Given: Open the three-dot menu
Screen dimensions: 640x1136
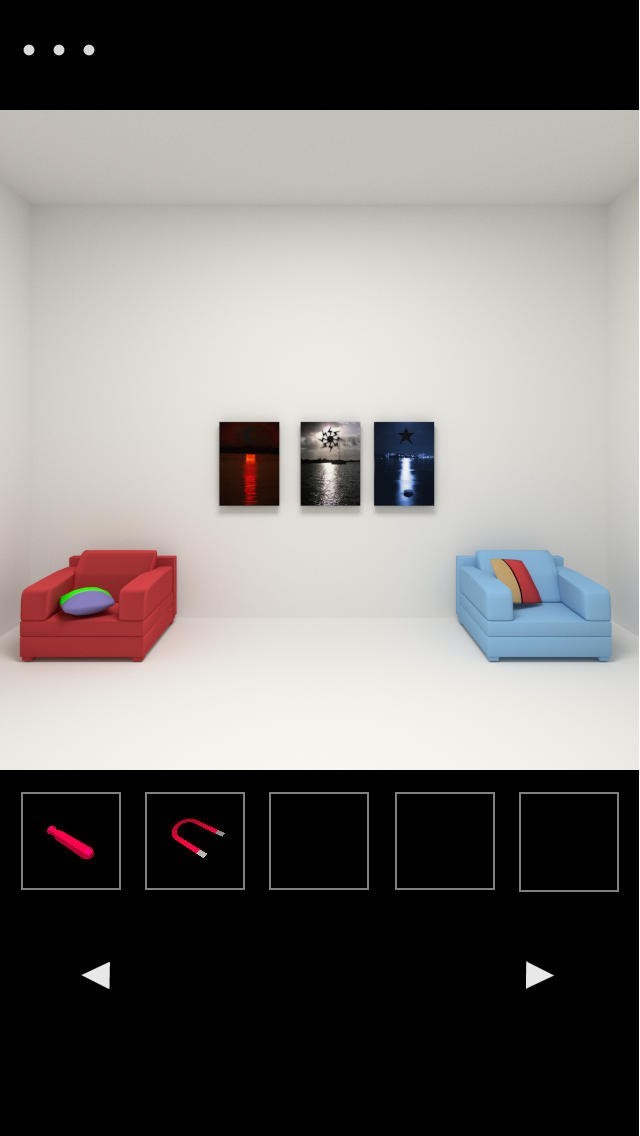Looking at the screenshot, I should 59,50.
